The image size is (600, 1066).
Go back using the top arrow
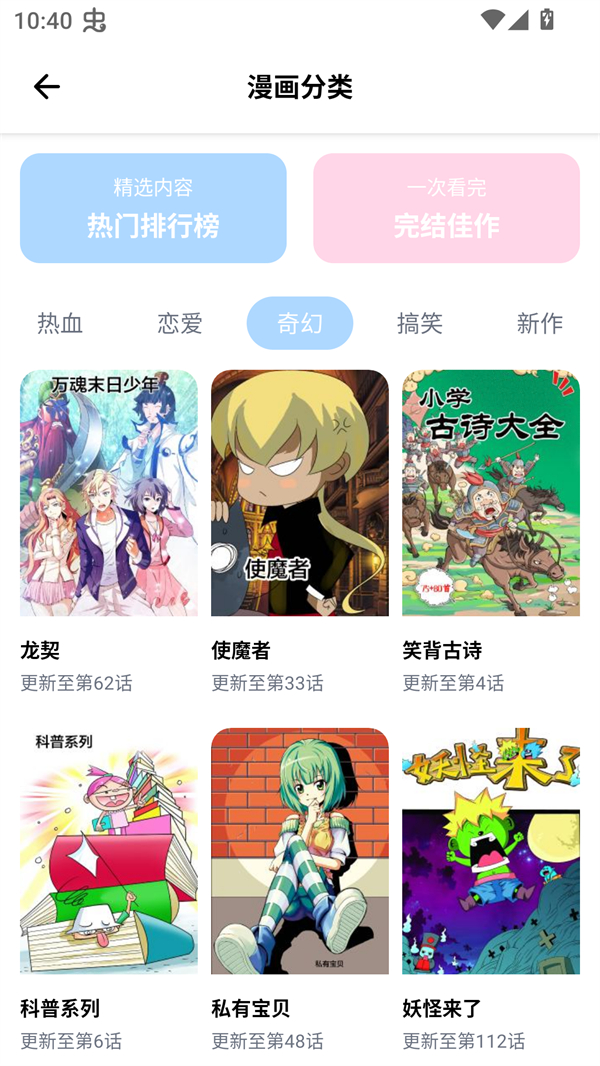click(x=46, y=87)
